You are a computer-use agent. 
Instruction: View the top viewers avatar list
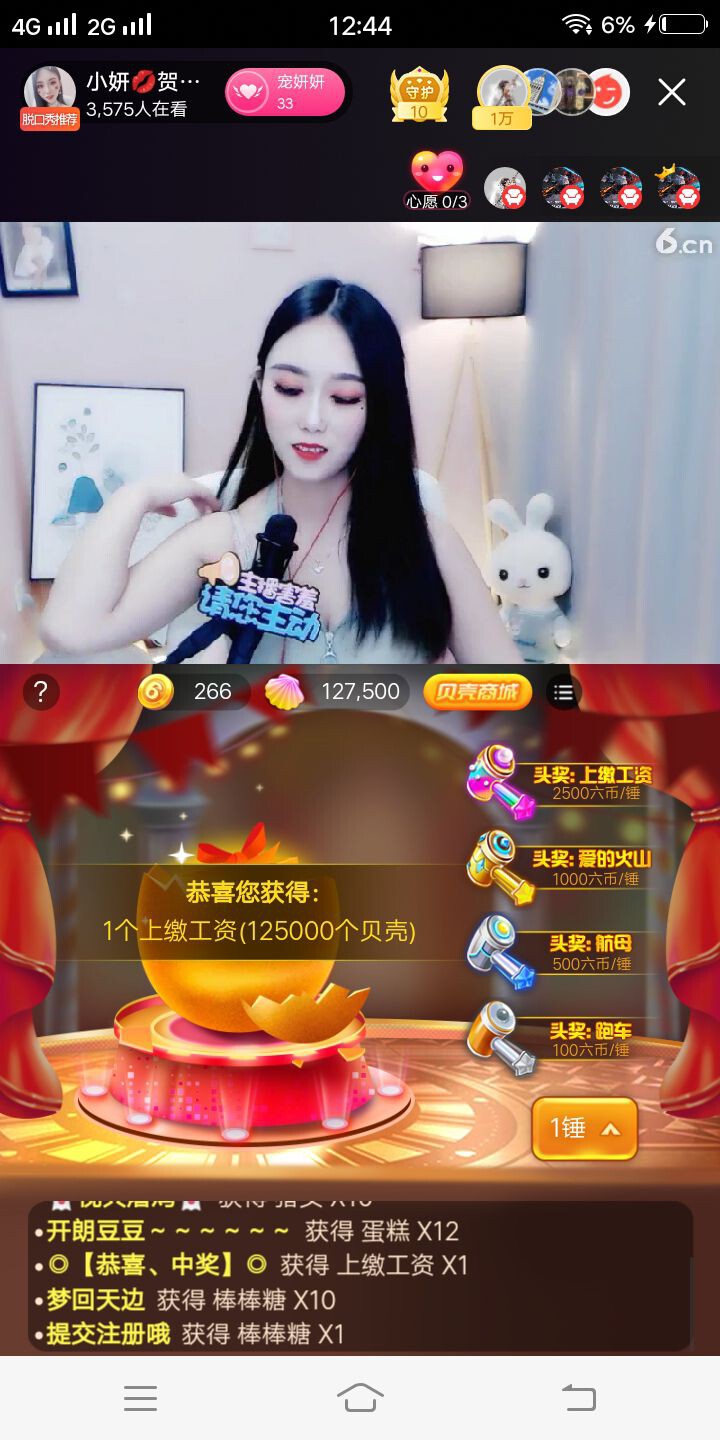[555, 93]
